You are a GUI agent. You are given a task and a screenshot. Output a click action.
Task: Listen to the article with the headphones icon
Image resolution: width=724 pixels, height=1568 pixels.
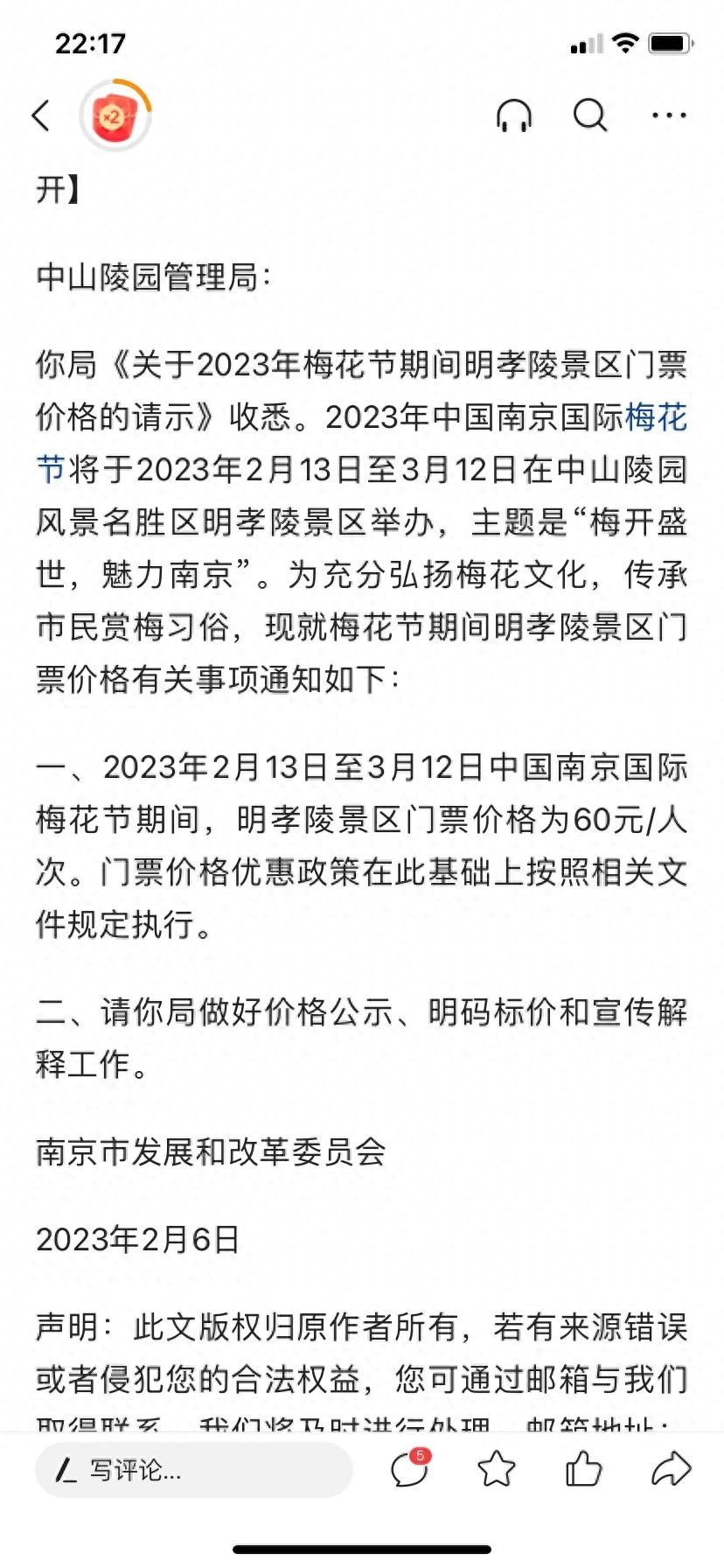pyautogui.click(x=513, y=115)
